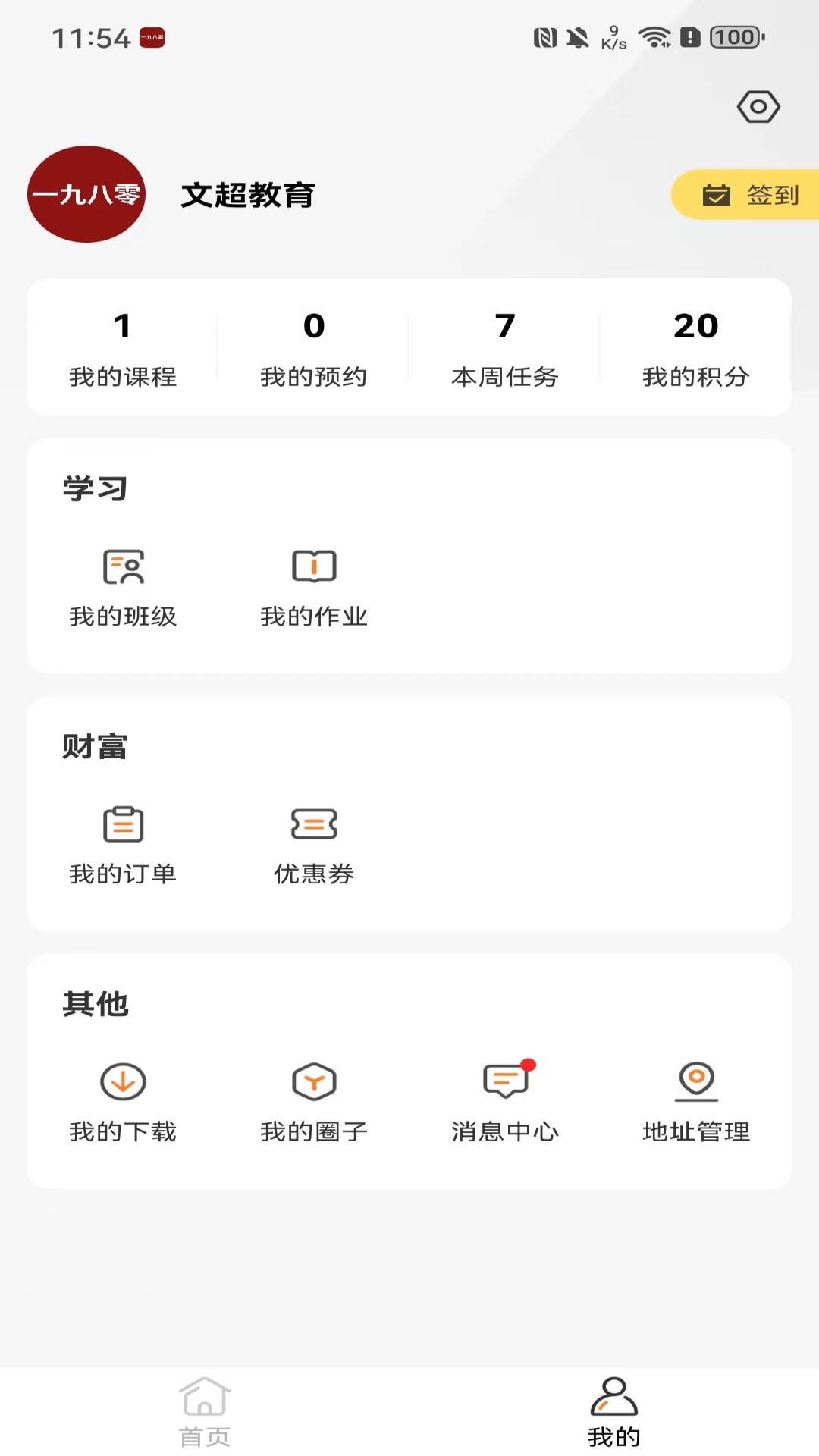Tap the 一九八零 profile avatar
The height and width of the screenshot is (1456, 819).
point(86,194)
